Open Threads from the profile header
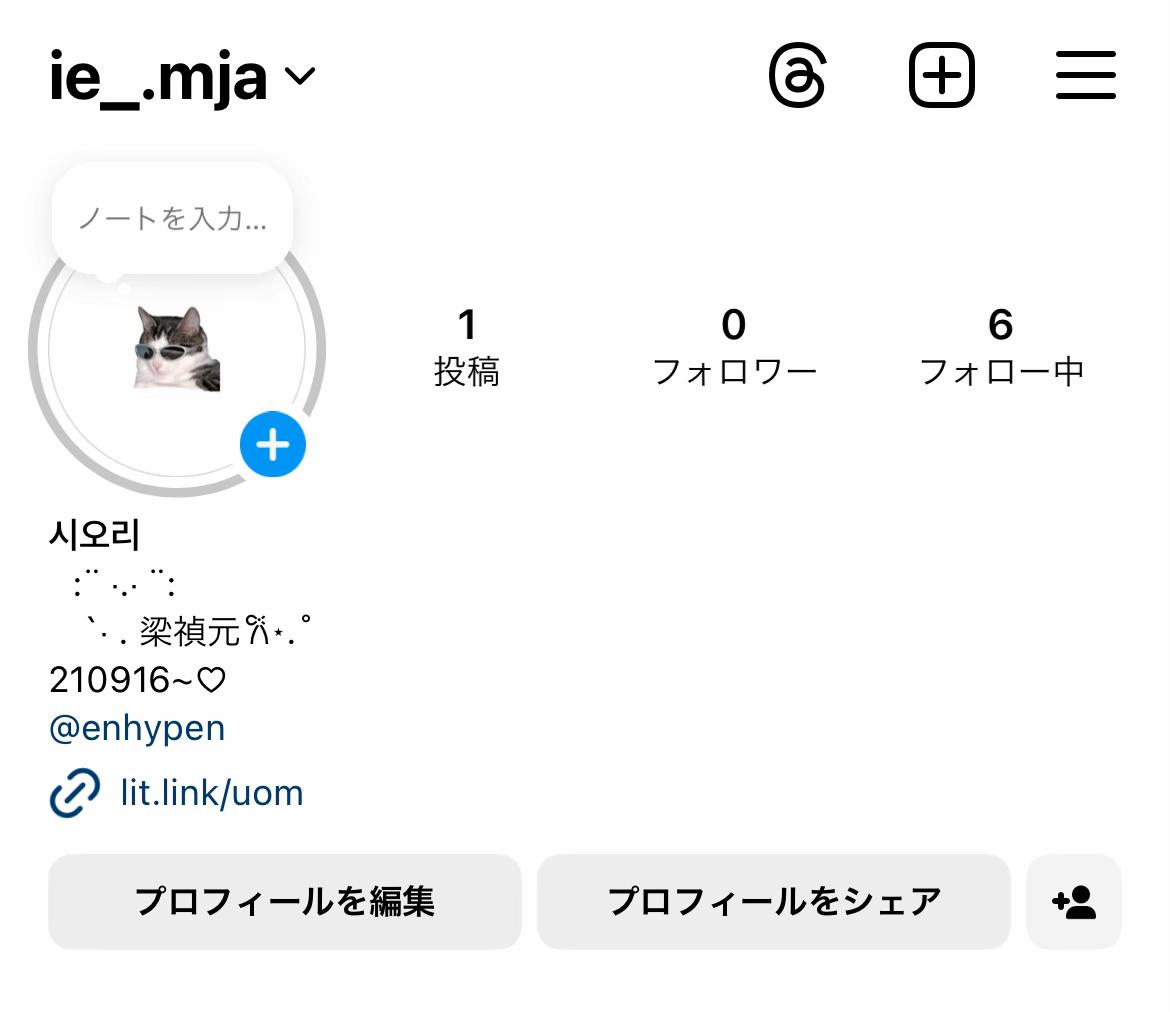The height and width of the screenshot is (1012, 1170). pos(797,76)
